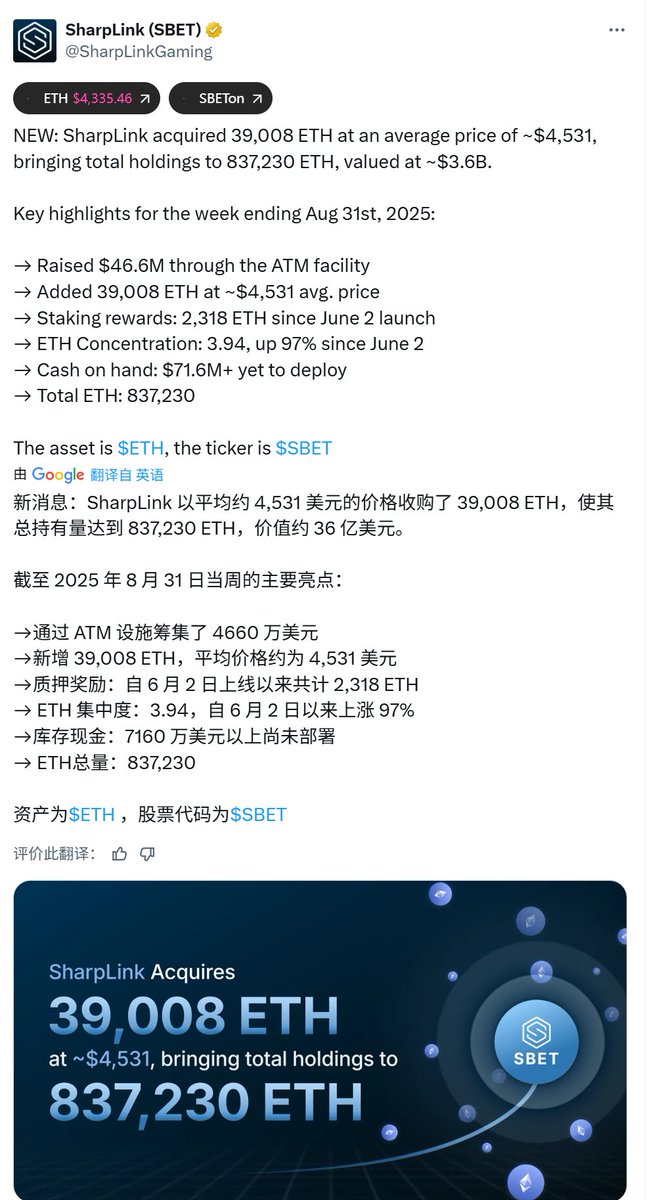
Task: Open the $SBET cashtag in the translation
Action: (258, 814)
